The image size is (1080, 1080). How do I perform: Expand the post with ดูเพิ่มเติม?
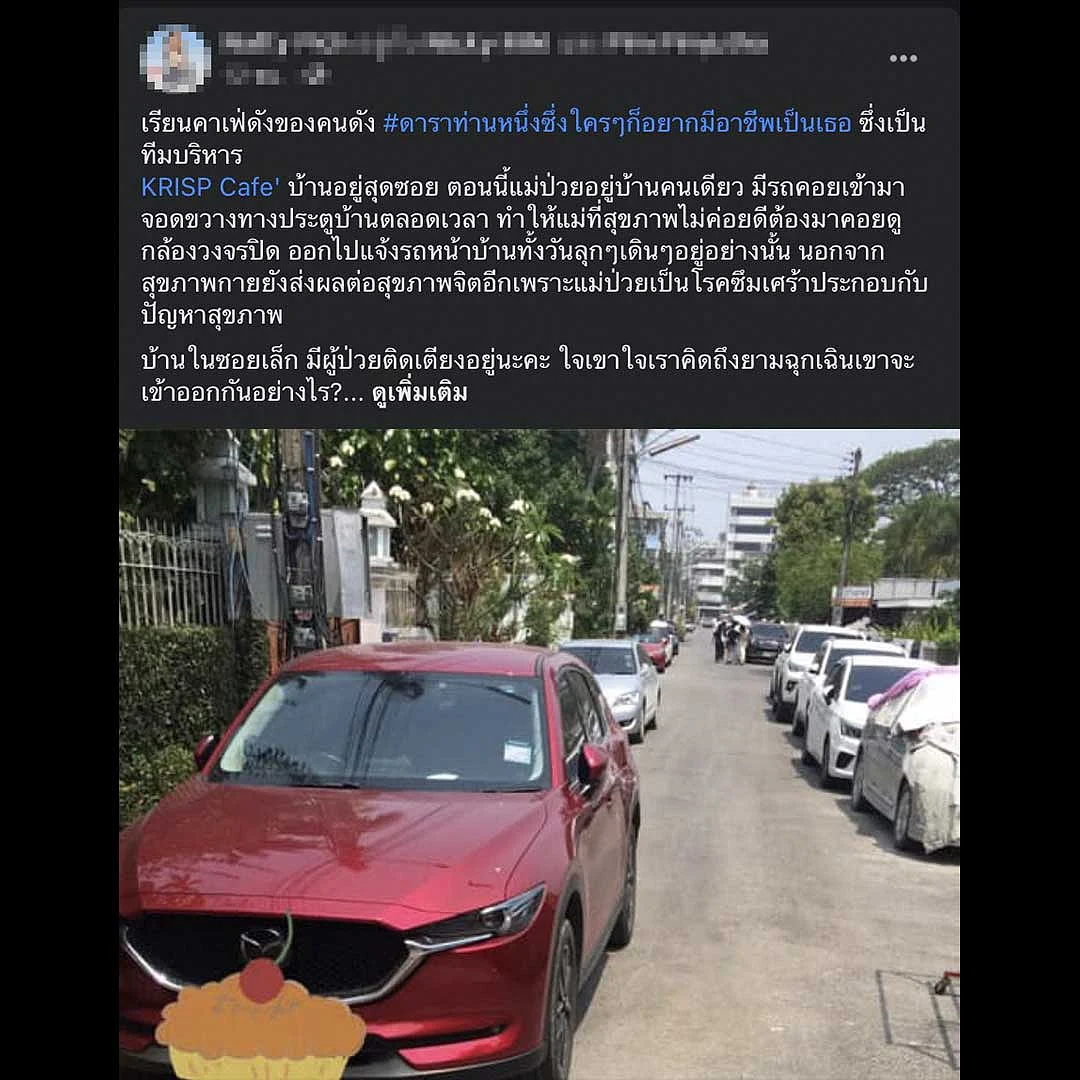click(419, 393)
